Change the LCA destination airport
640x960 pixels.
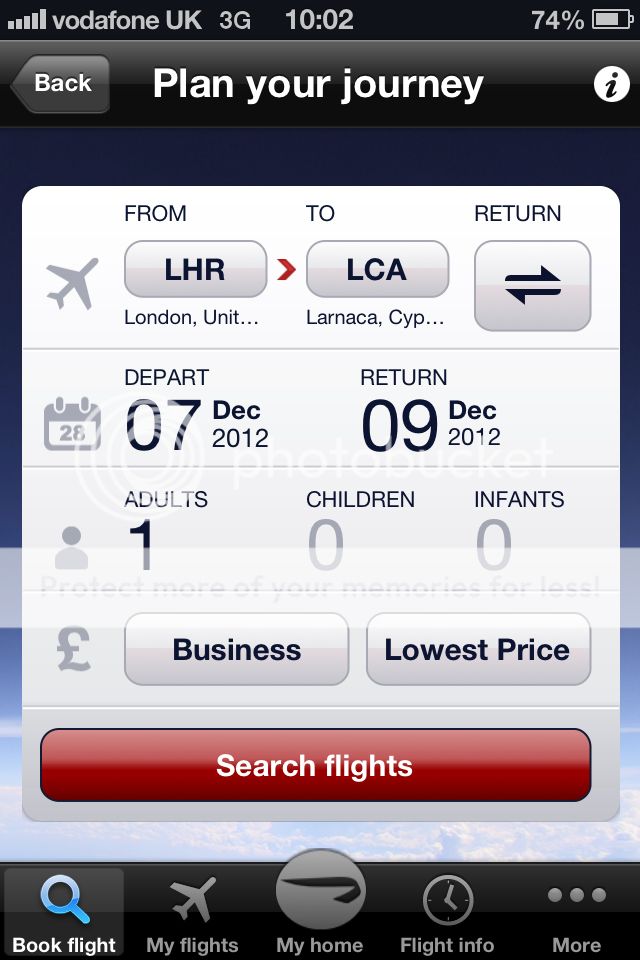click(377, 270)
